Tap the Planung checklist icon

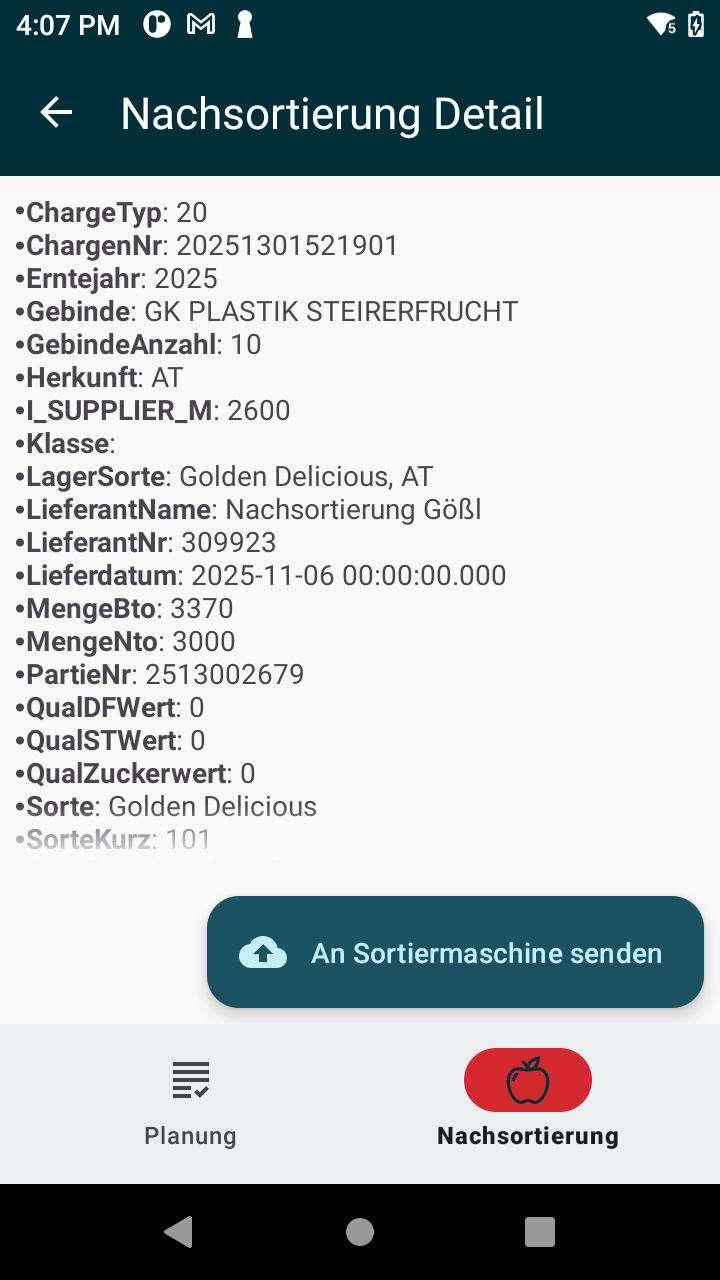190,1080
